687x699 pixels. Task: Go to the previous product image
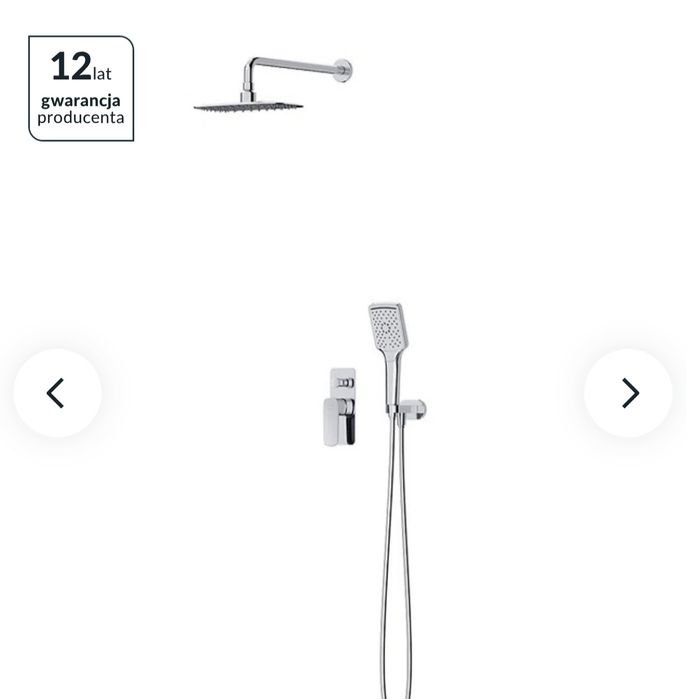click(57, 393)
